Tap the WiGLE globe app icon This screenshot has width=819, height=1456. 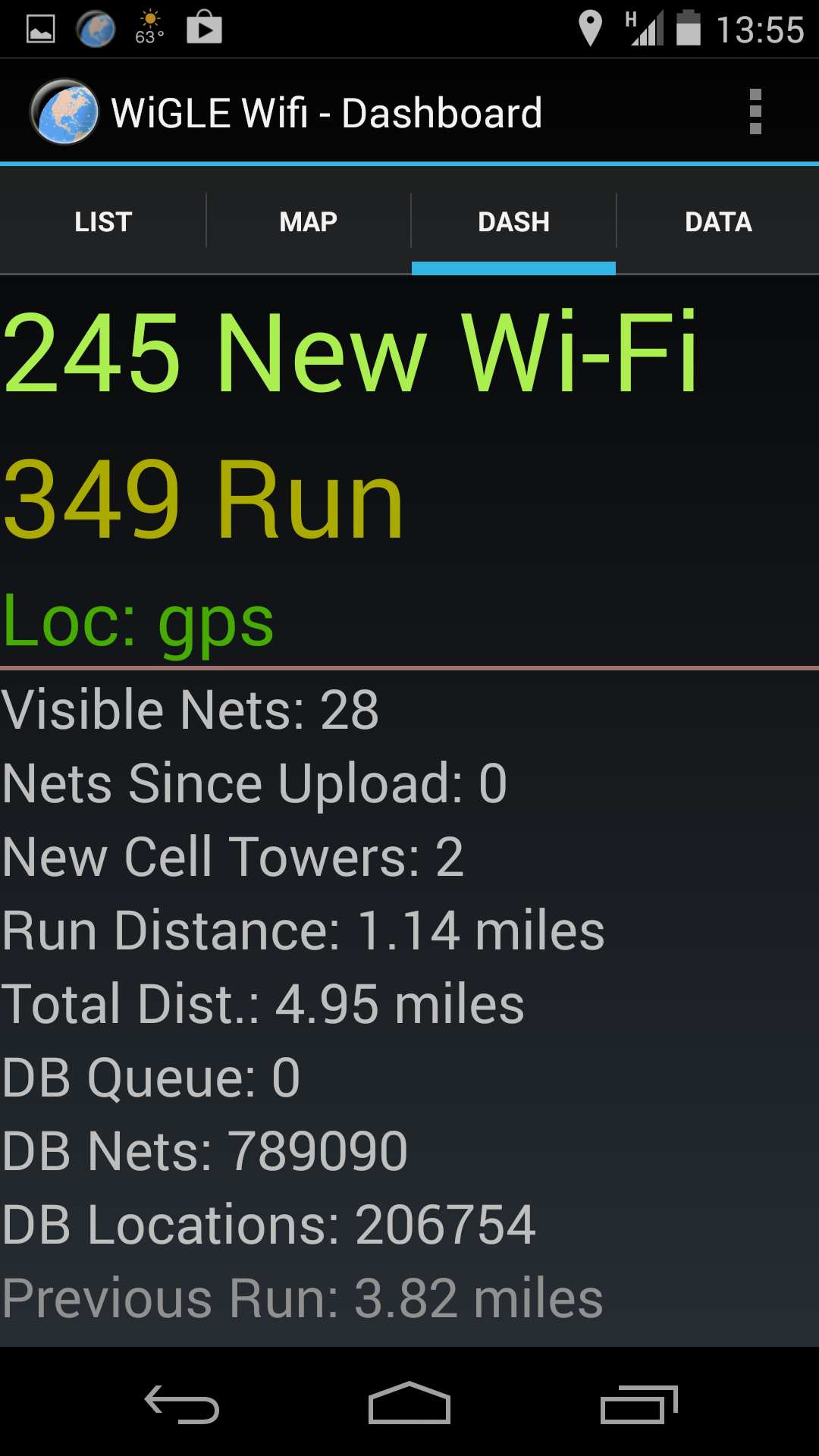click(x=64, y=111)
